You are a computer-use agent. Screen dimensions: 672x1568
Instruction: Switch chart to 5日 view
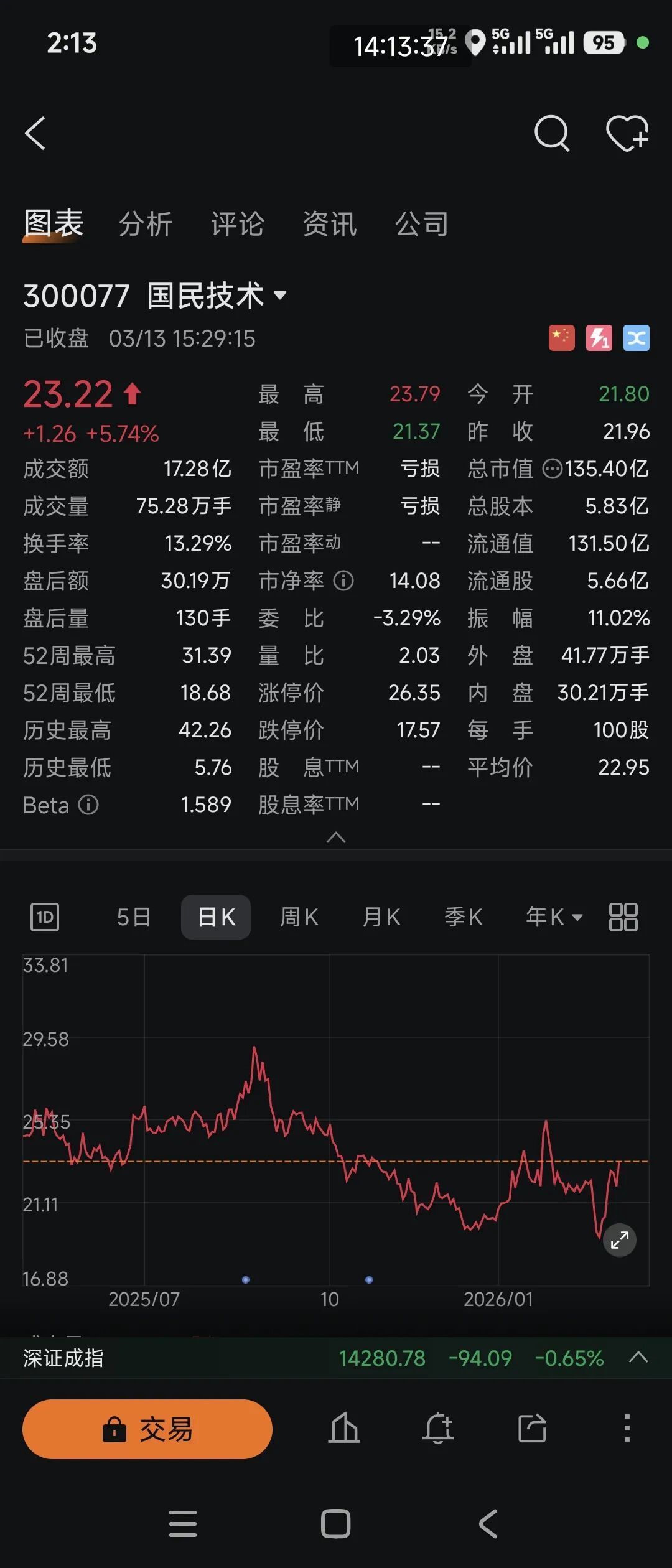pyautogui.click(x=134, y=917)
